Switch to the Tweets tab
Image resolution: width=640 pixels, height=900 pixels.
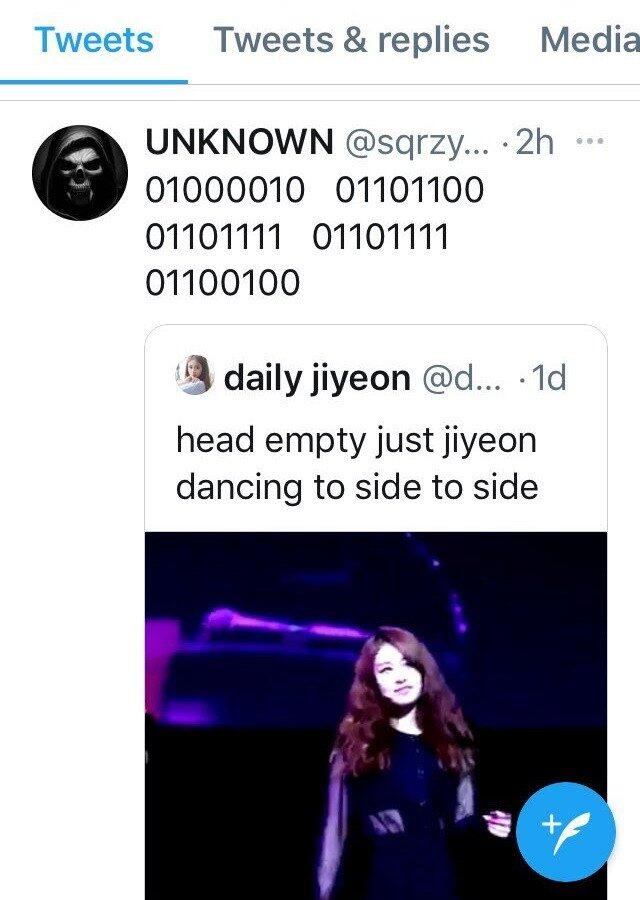94,40
